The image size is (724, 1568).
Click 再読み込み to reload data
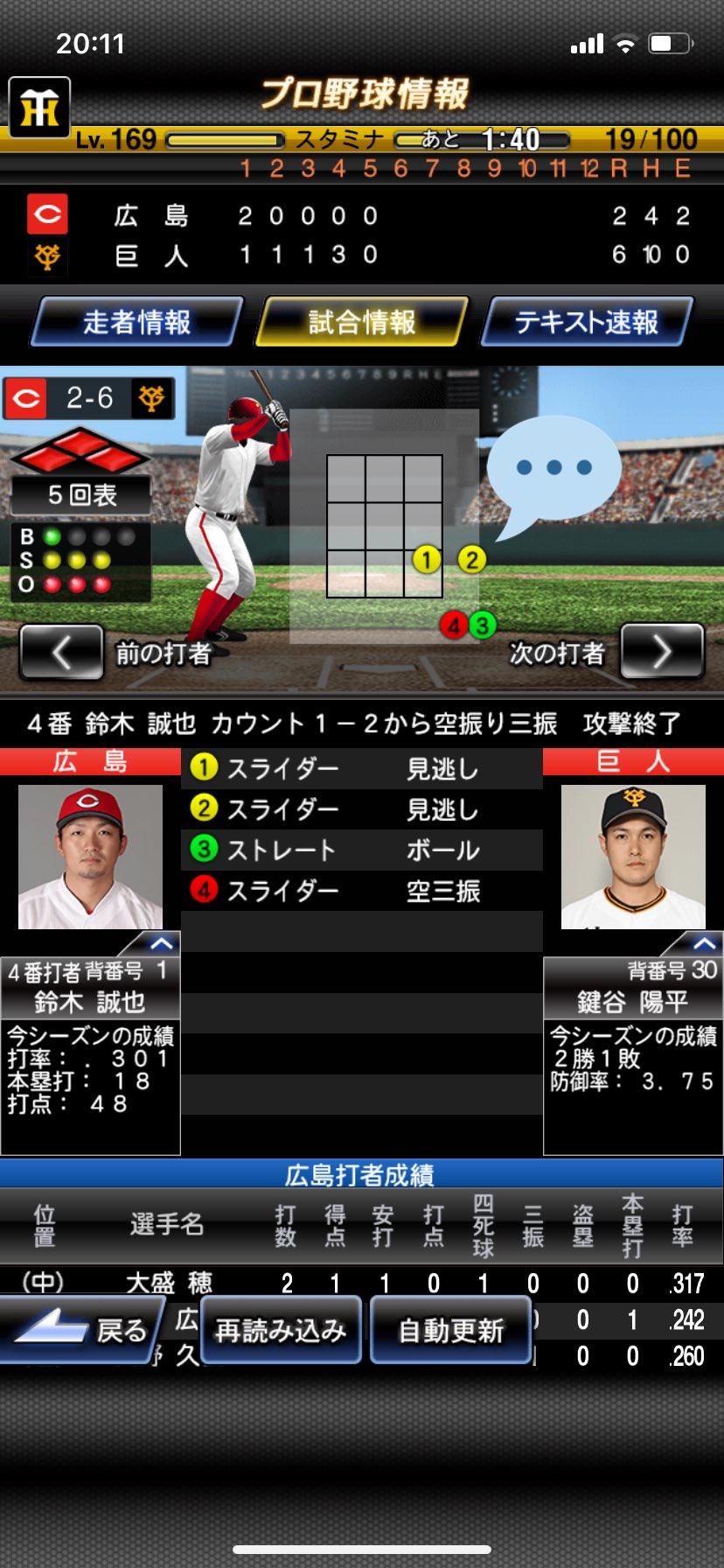coord(281,1330)
